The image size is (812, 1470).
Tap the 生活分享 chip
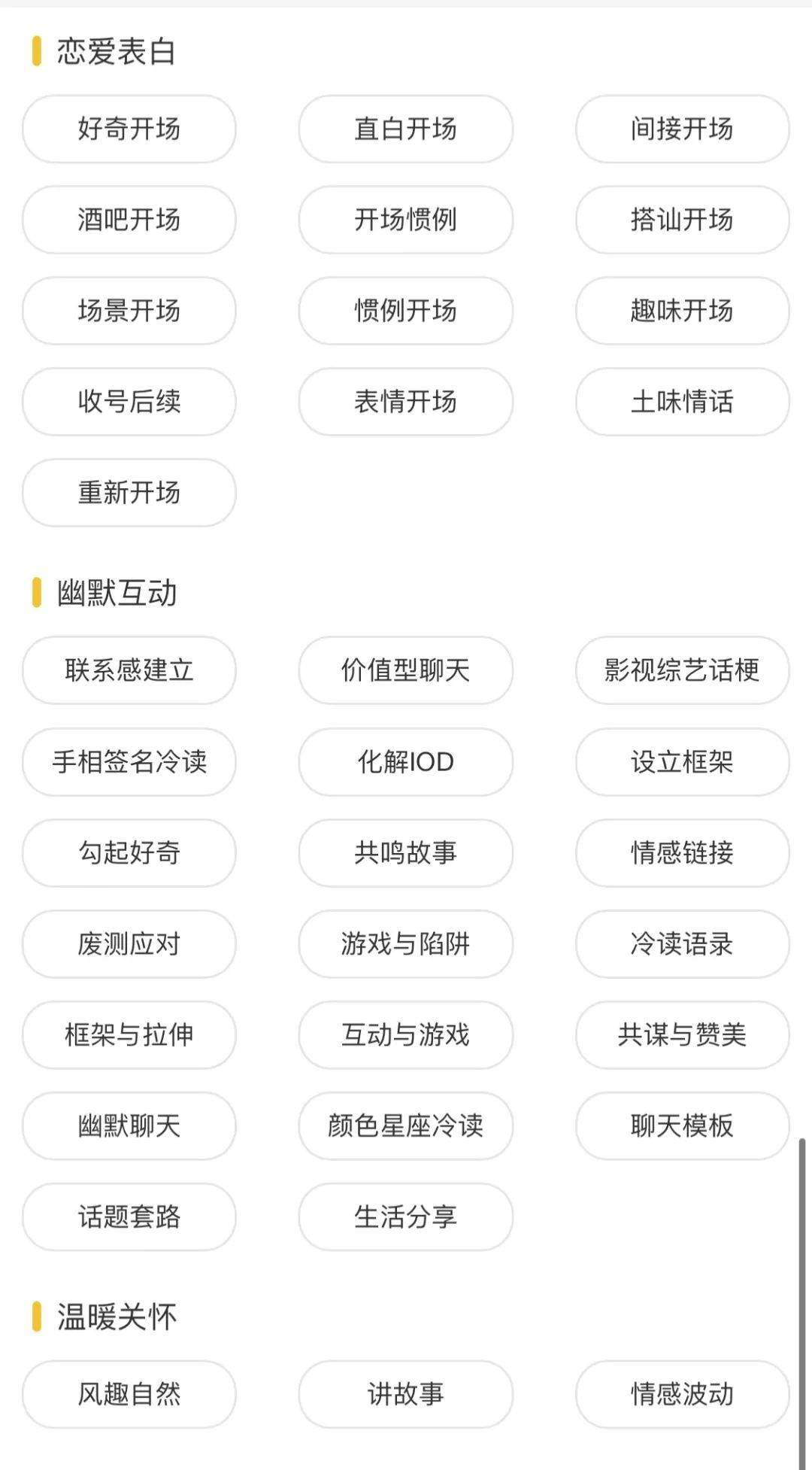coord(406,1217)
